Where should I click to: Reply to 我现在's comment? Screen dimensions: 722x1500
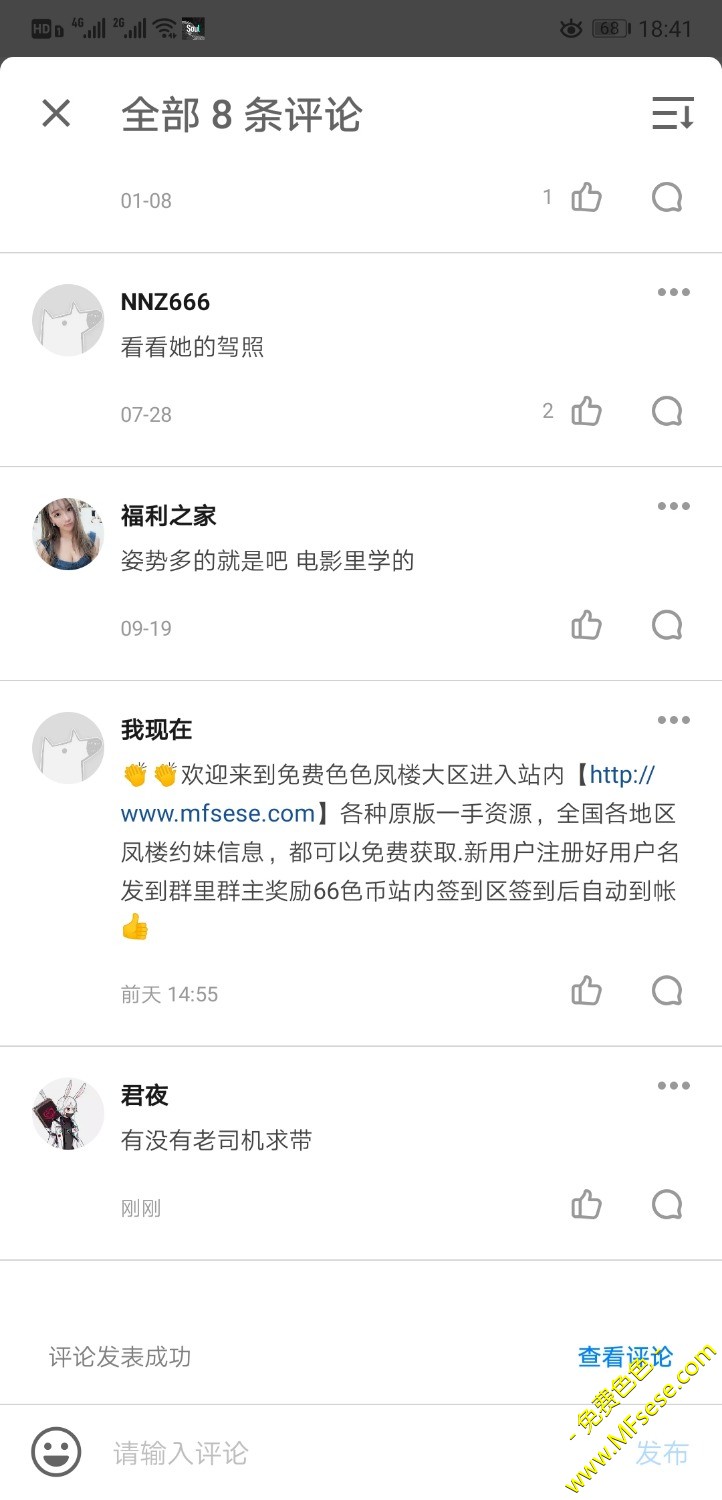pos(667,991)
